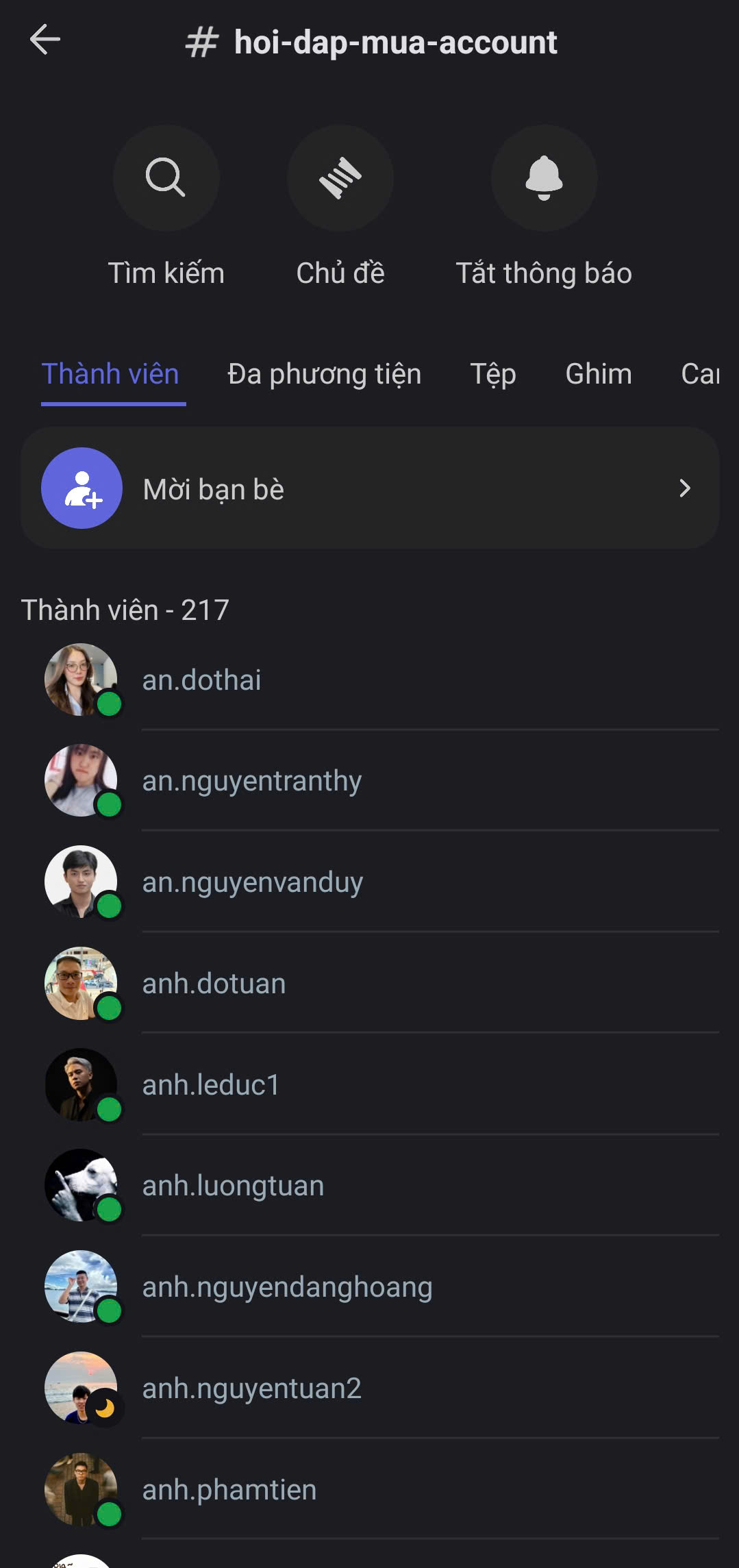Switch to the Đa phương tiện tab
The width and height of the screenshot is (739, 1568).
click(324, 374)
